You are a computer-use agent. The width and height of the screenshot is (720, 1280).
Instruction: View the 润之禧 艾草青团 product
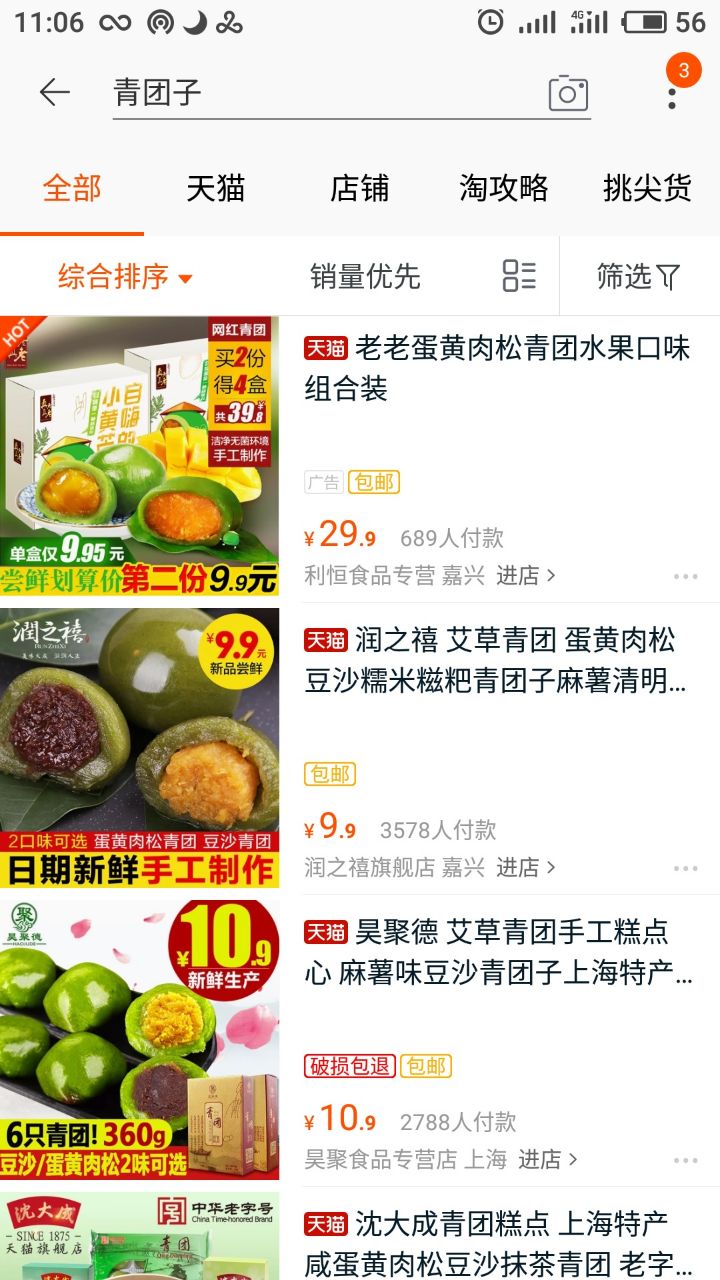[497, 660]
